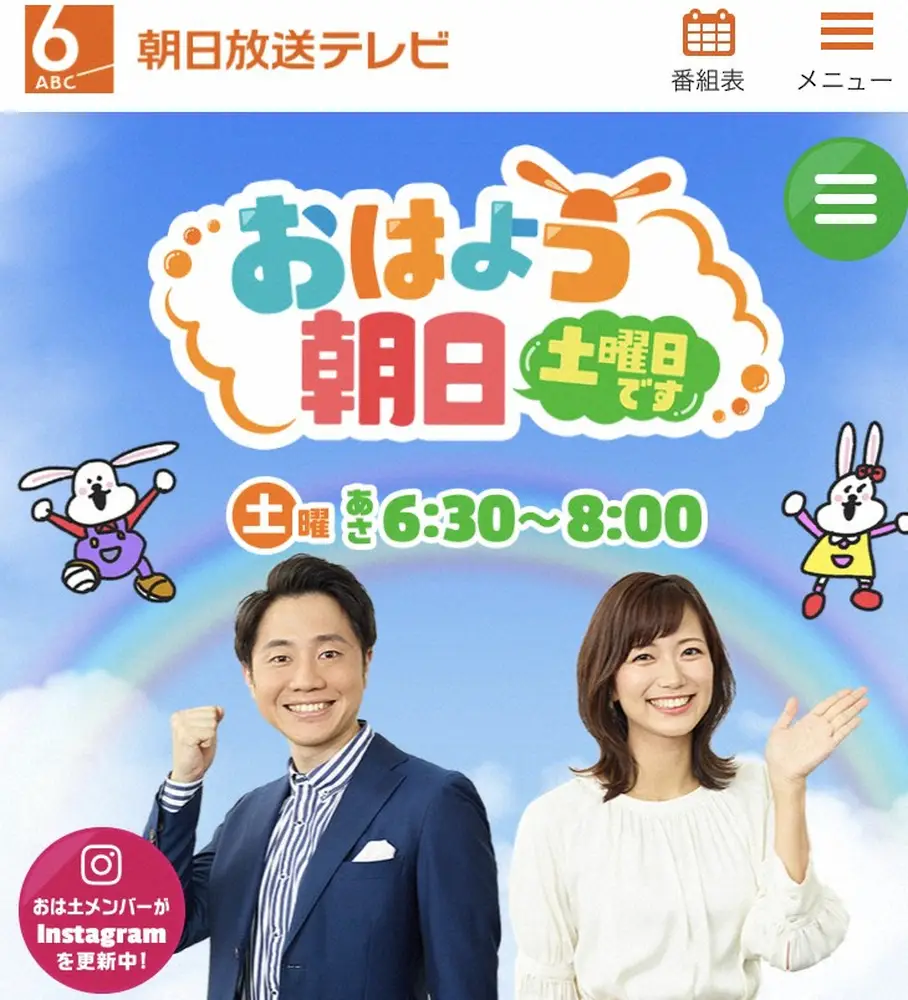This screenshot has width=908, height=1000.
Task: Tap the 朝日放送テレビ ABC logo
Action: [x=237, y=49]
